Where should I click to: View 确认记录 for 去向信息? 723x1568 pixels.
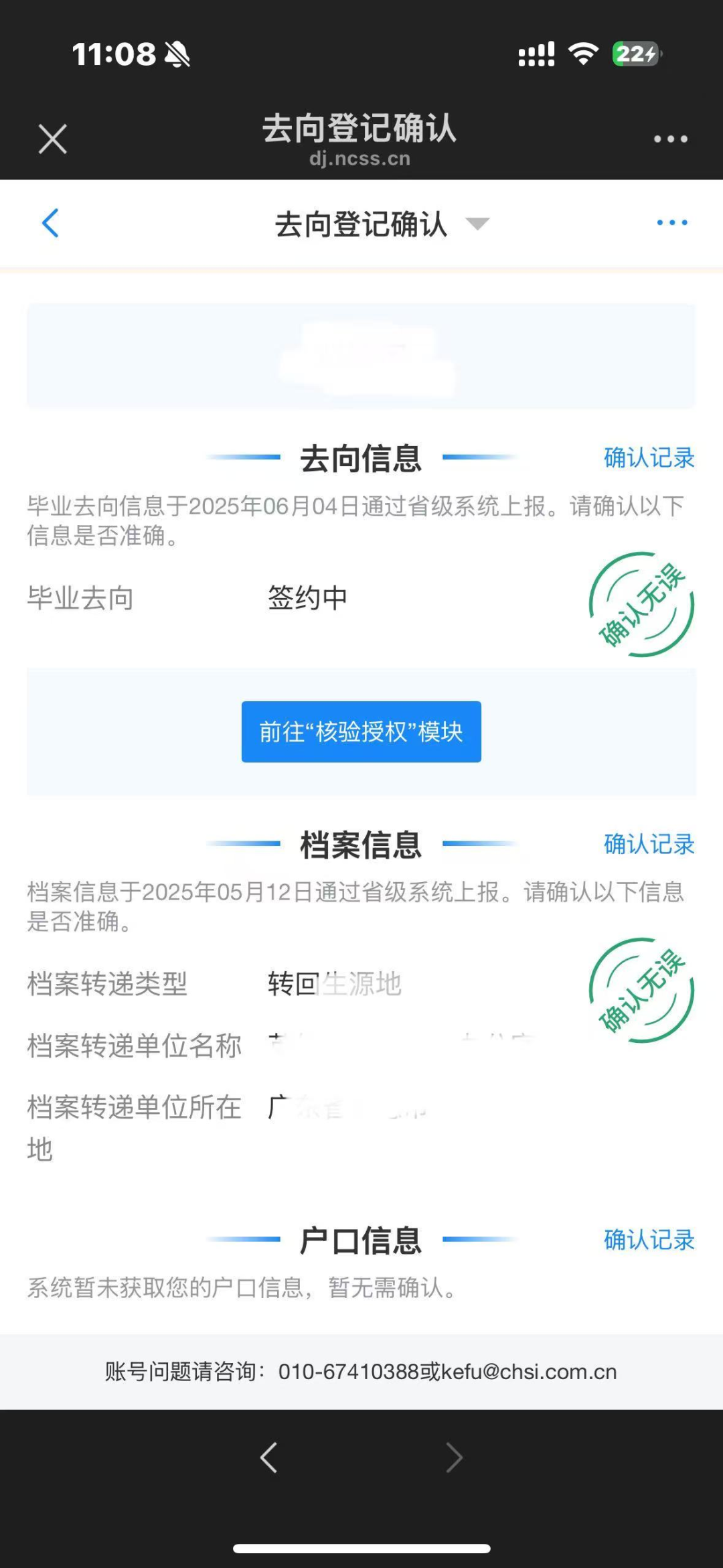click(649, 458)
